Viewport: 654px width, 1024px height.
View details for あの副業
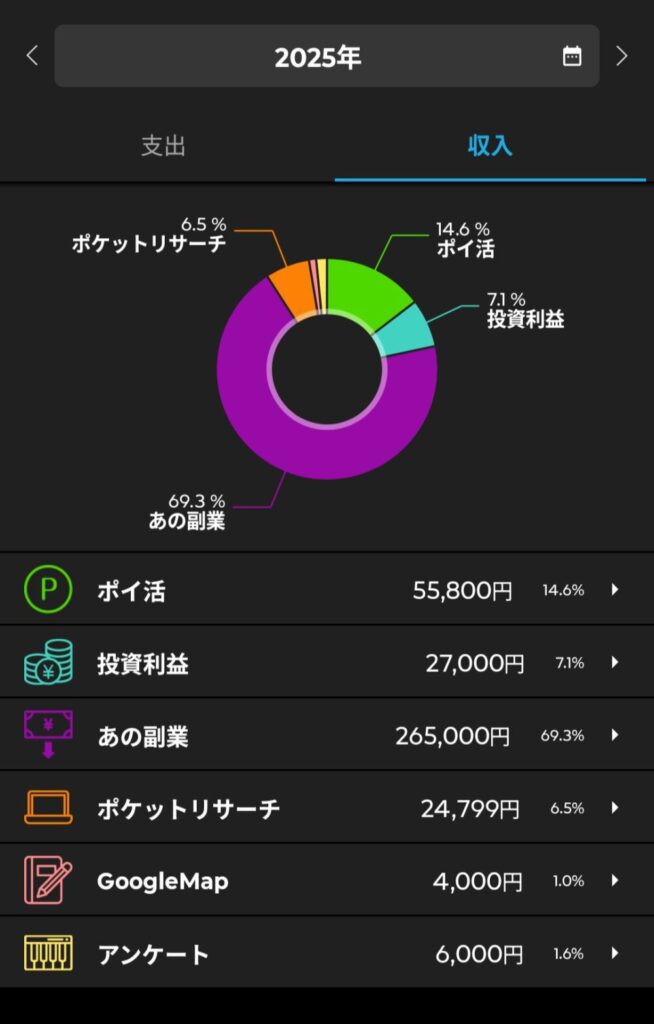327,735
